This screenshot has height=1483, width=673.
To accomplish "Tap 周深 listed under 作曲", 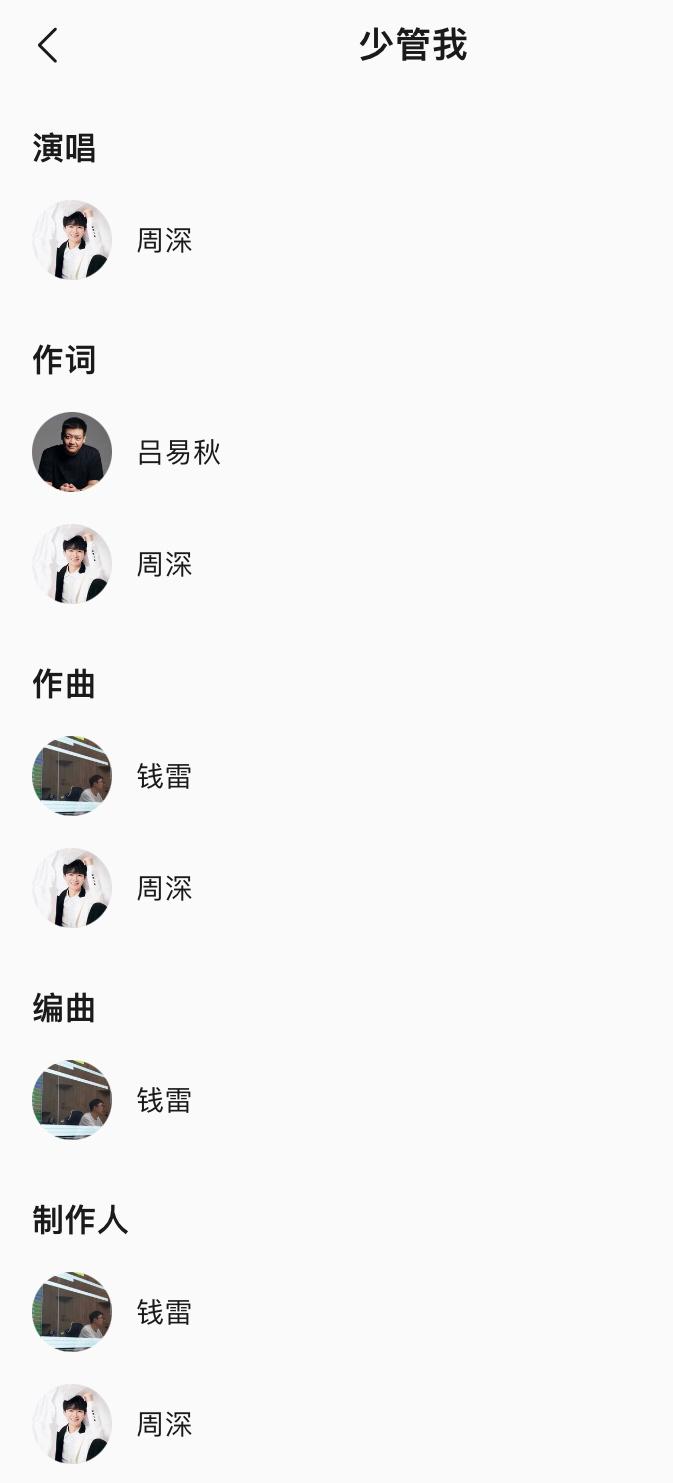I will [x=164, y=889].
